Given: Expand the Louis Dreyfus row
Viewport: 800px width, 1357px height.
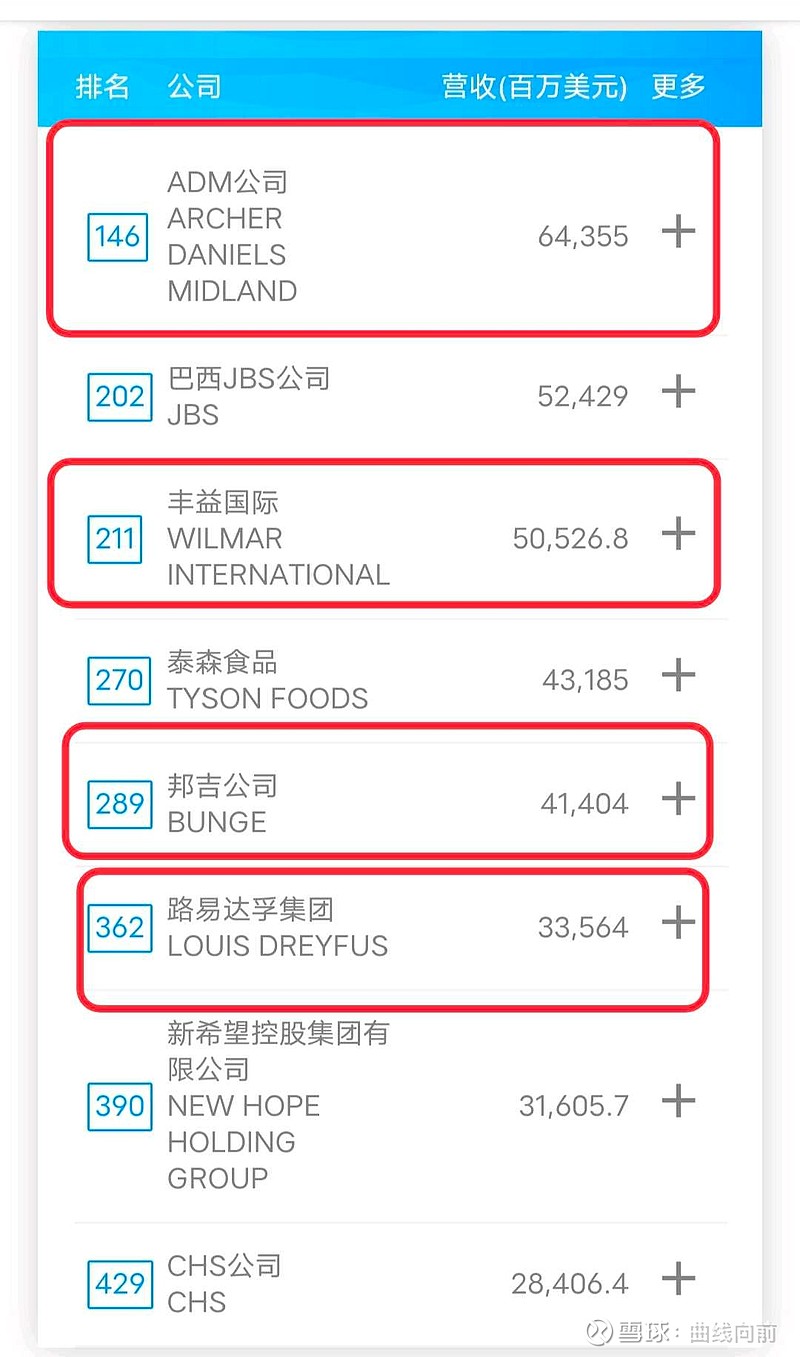Looking at the screenshot, I should click(x=678, y=922).
